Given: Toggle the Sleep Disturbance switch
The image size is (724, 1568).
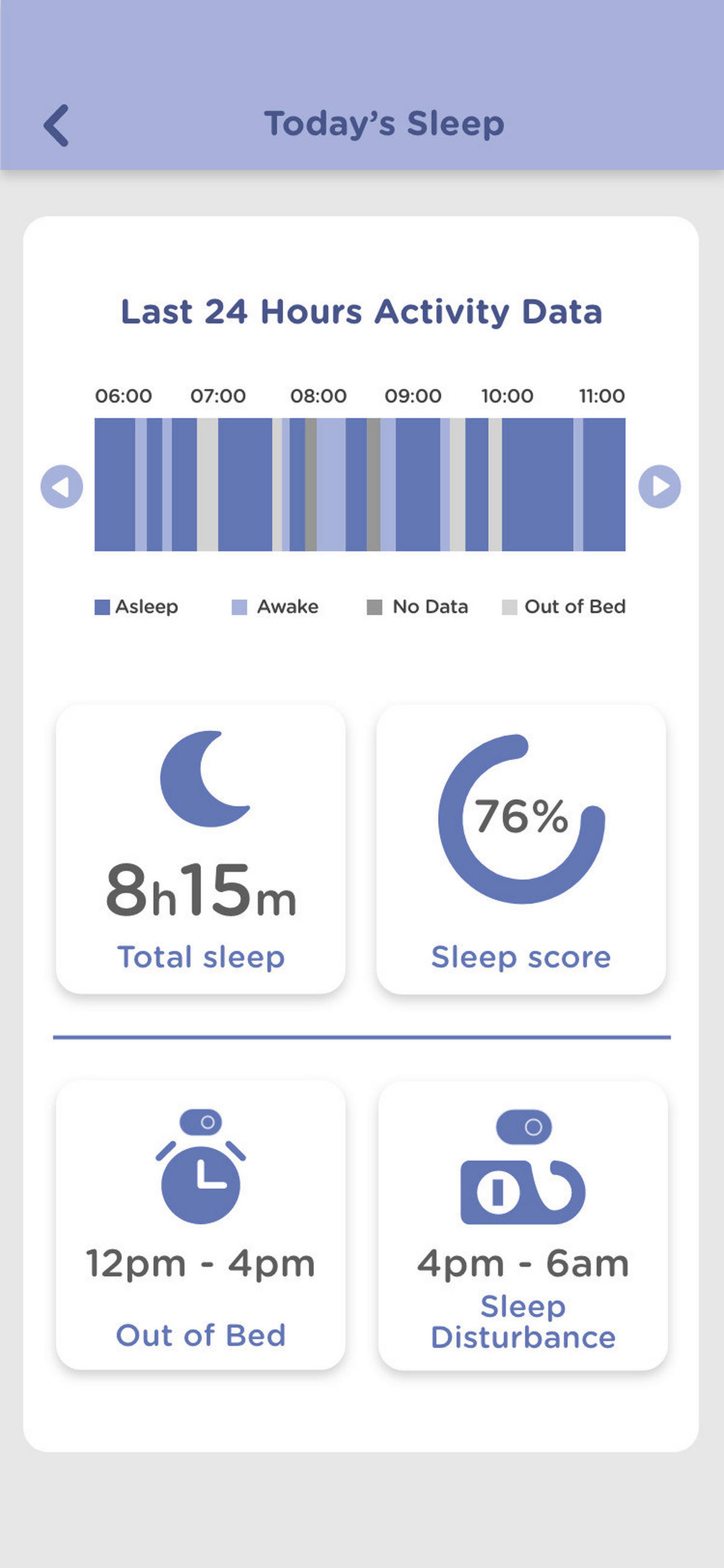Looking at the screenshot, I should point(524,1127).
